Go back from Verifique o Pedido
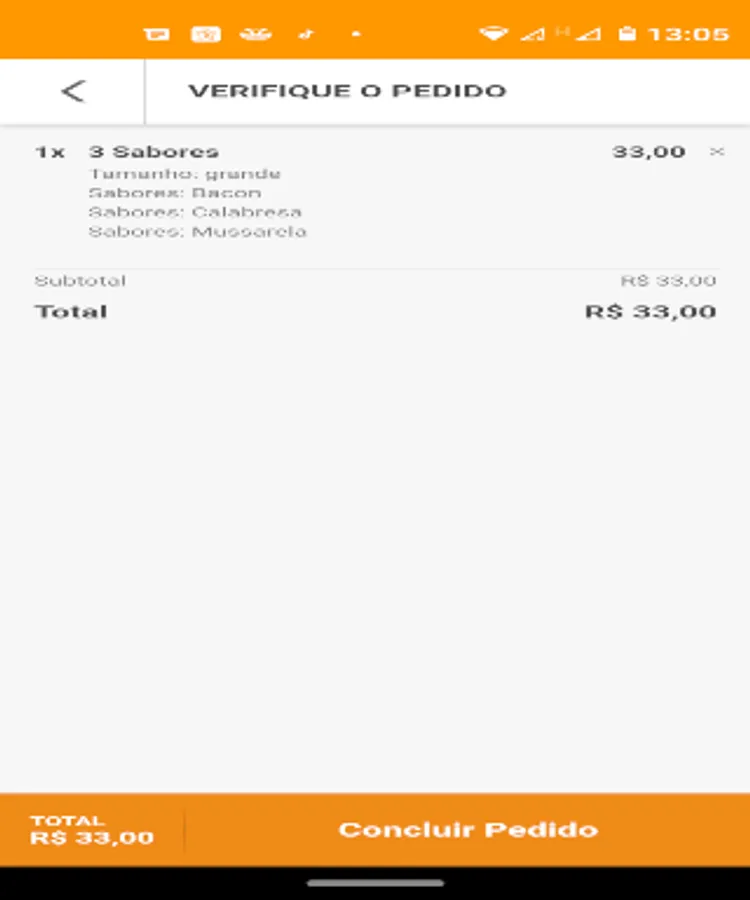750x900 pixels. [x=72, y=91]
